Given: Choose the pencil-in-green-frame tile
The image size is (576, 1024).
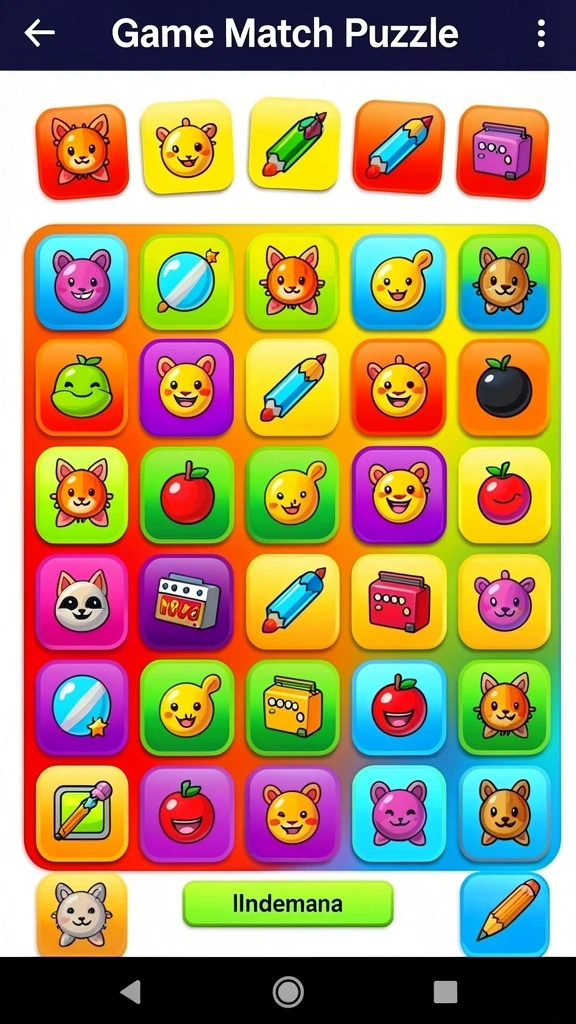Looking at the screenshot, I should [x=82, y=813].
